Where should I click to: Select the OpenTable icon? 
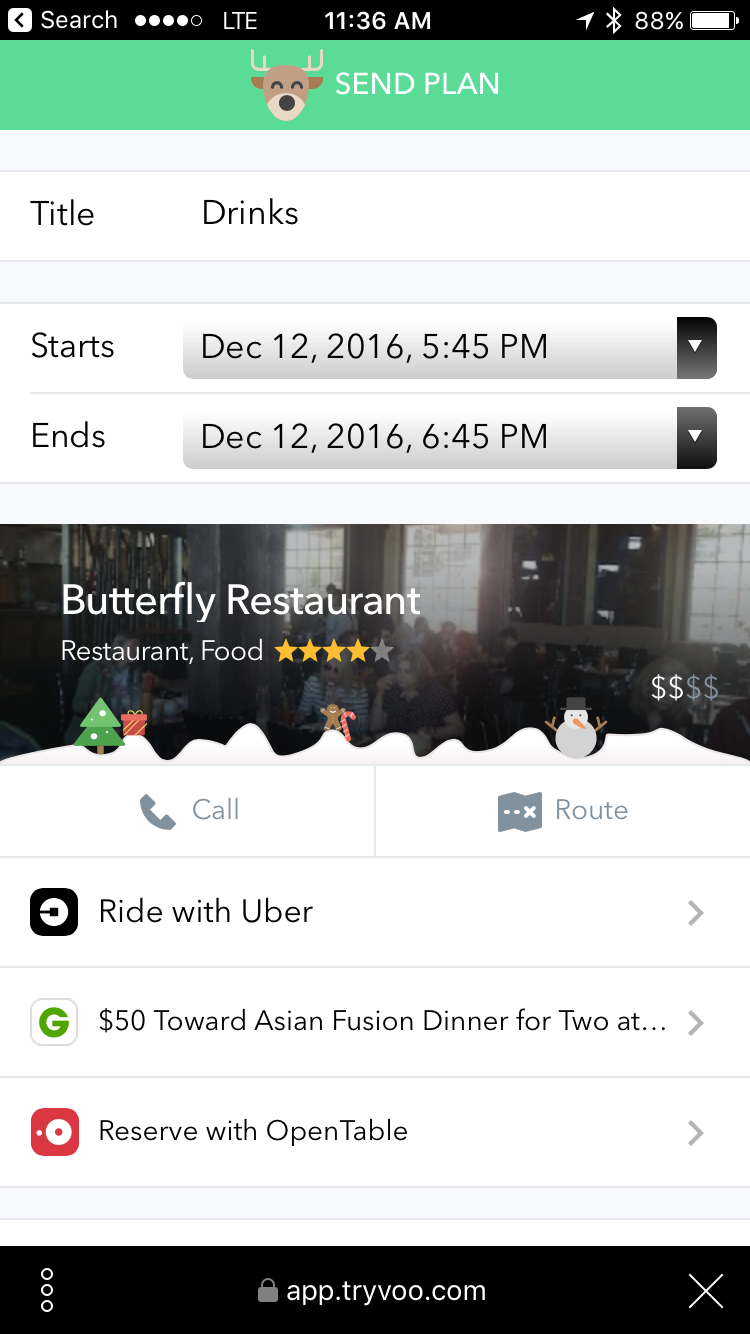click(54, 1131)
